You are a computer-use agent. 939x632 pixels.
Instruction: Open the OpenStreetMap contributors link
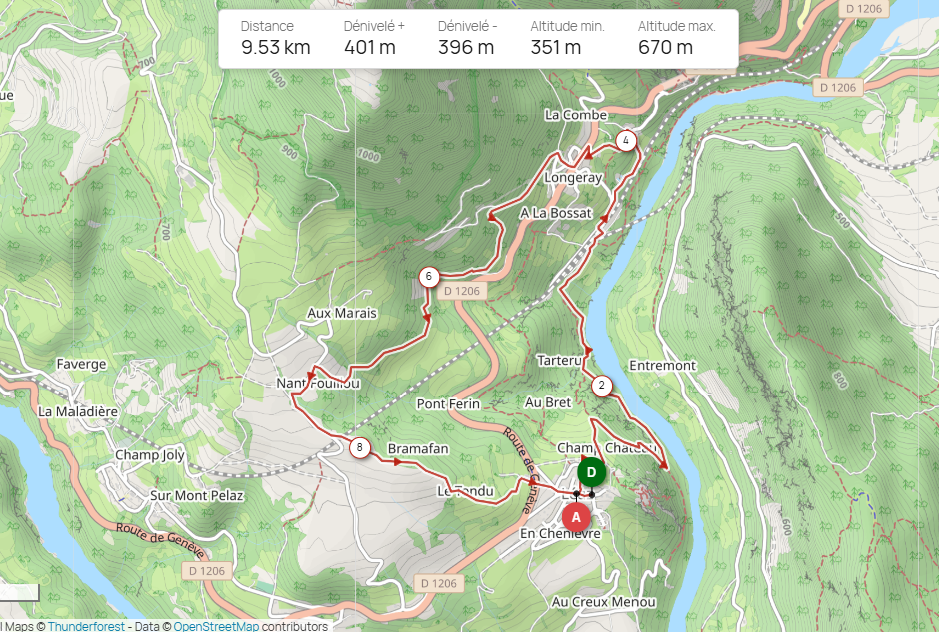point(215,626)
